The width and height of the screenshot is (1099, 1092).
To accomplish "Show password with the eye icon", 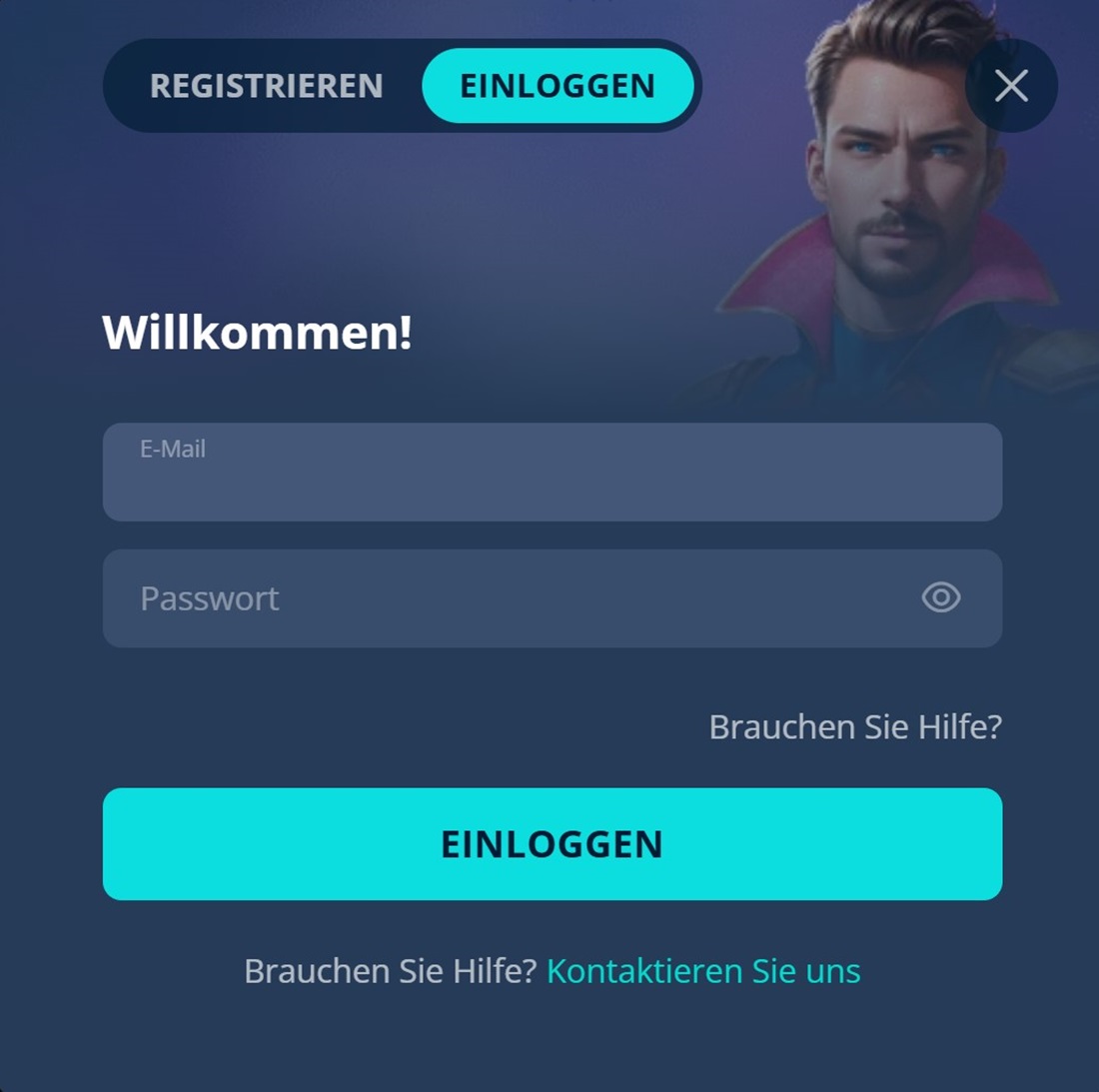I will (940, 597).
